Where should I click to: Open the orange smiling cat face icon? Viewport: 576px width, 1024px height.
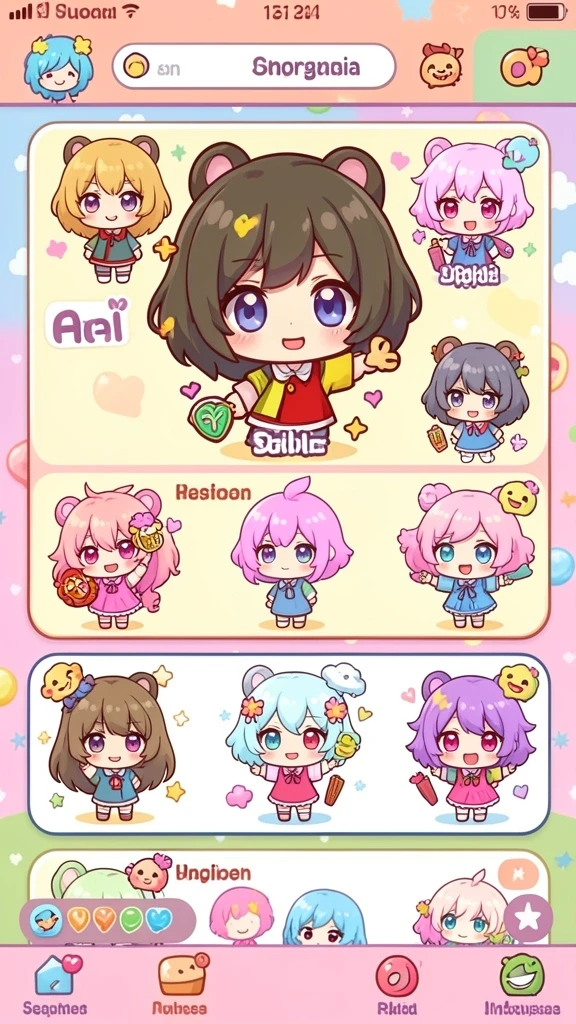coord(441,65)
